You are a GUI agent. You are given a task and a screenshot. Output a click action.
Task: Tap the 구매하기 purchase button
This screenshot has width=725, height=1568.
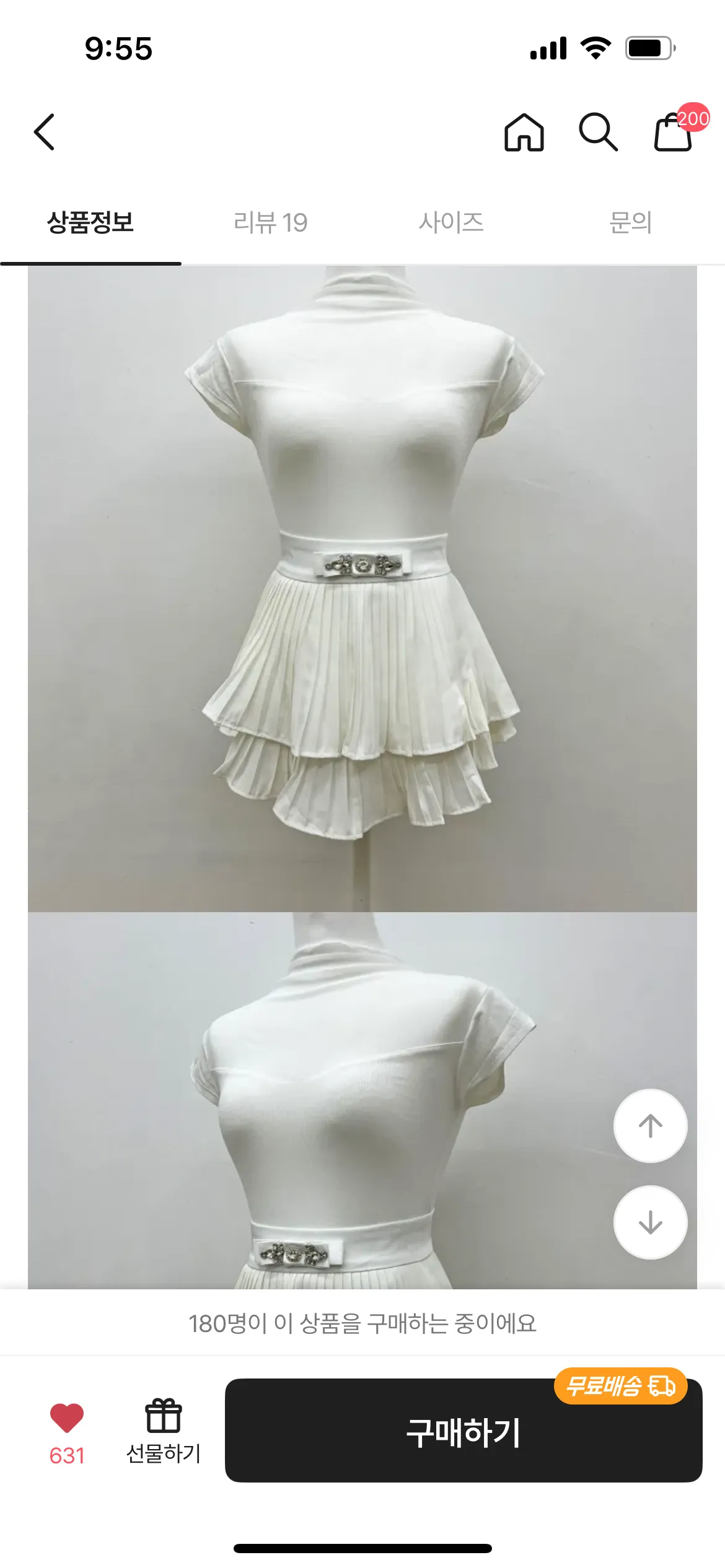[x=464, y=1431]
